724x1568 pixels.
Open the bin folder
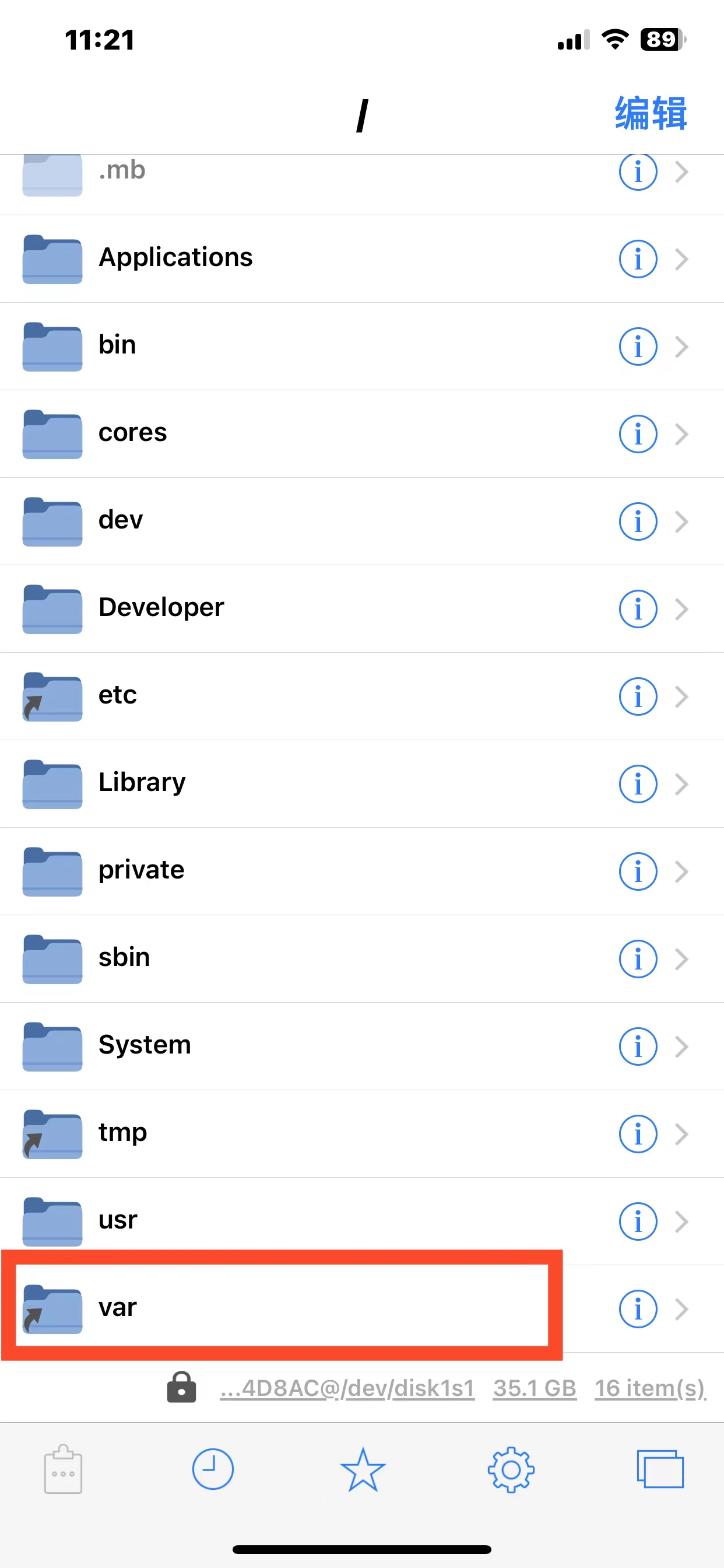tap(117, 346)
